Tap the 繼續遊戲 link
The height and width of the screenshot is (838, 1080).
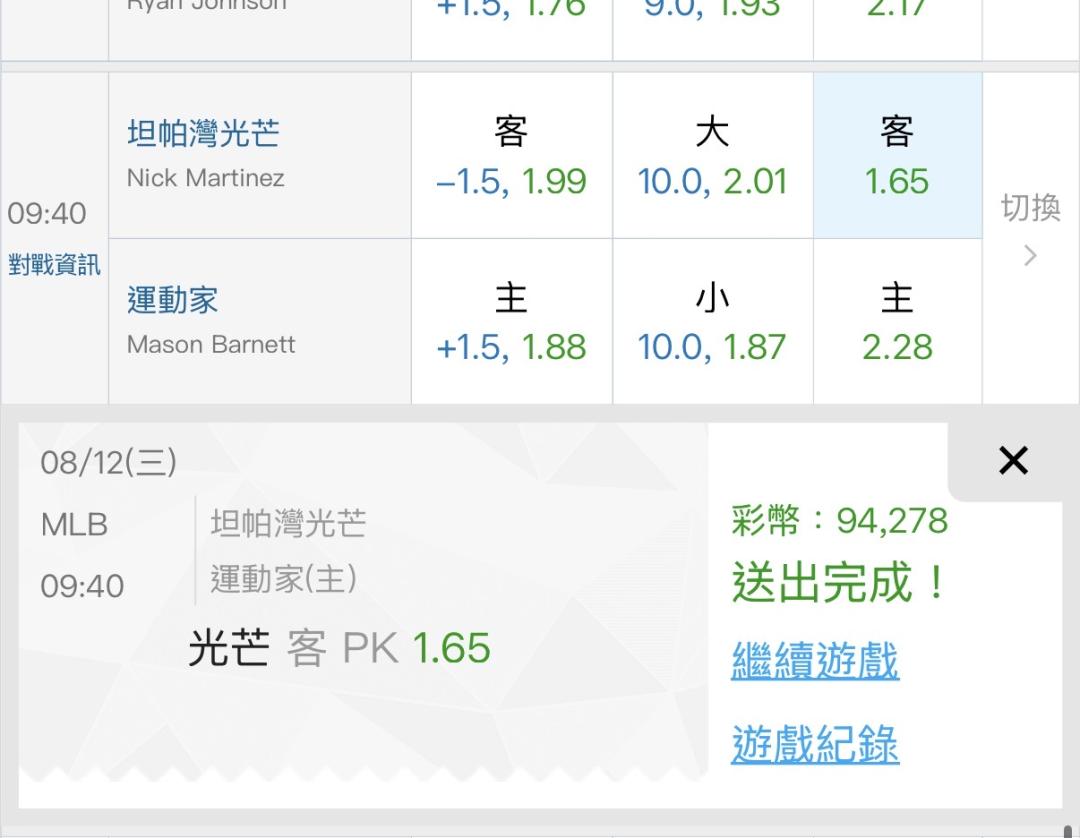click(815, 661)
